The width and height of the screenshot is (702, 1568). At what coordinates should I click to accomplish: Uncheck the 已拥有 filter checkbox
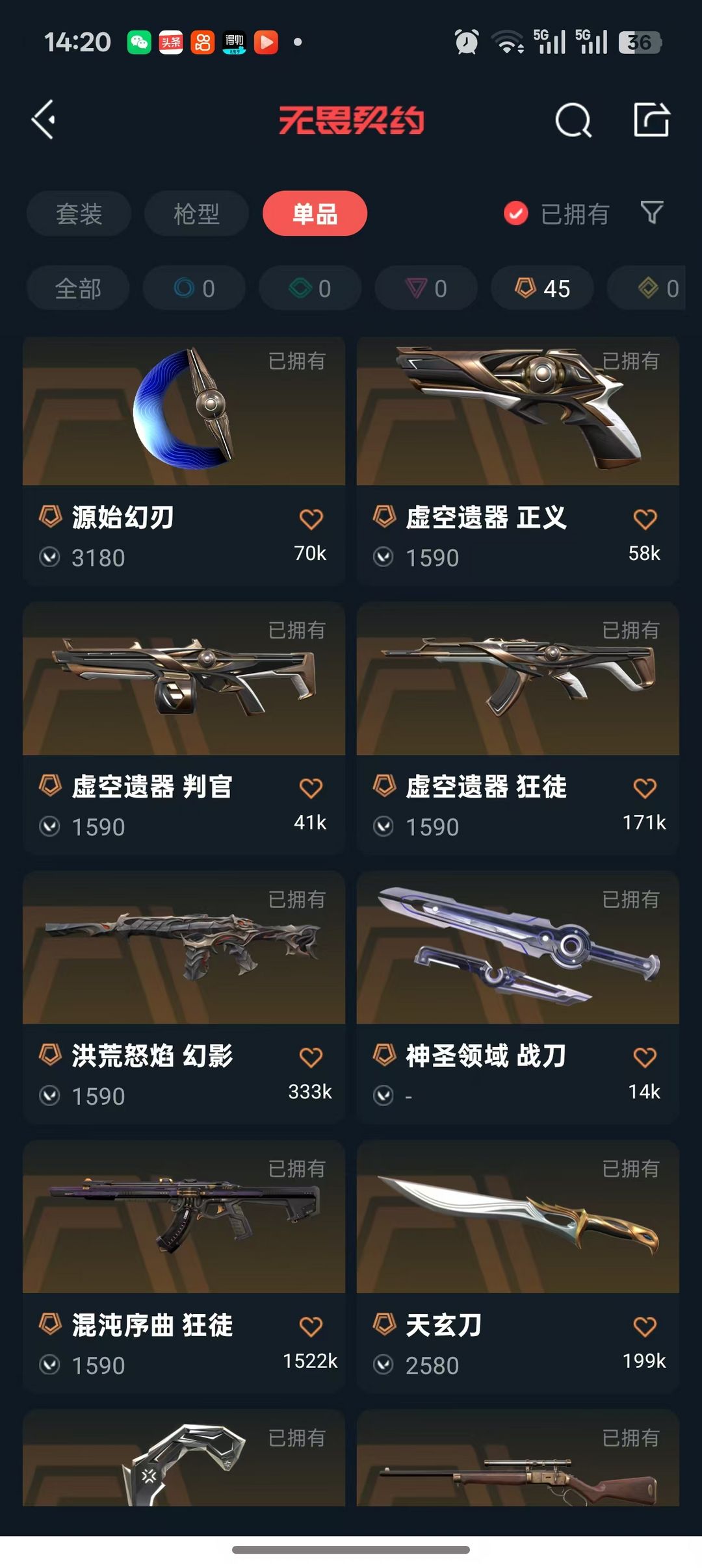point(516,213)
